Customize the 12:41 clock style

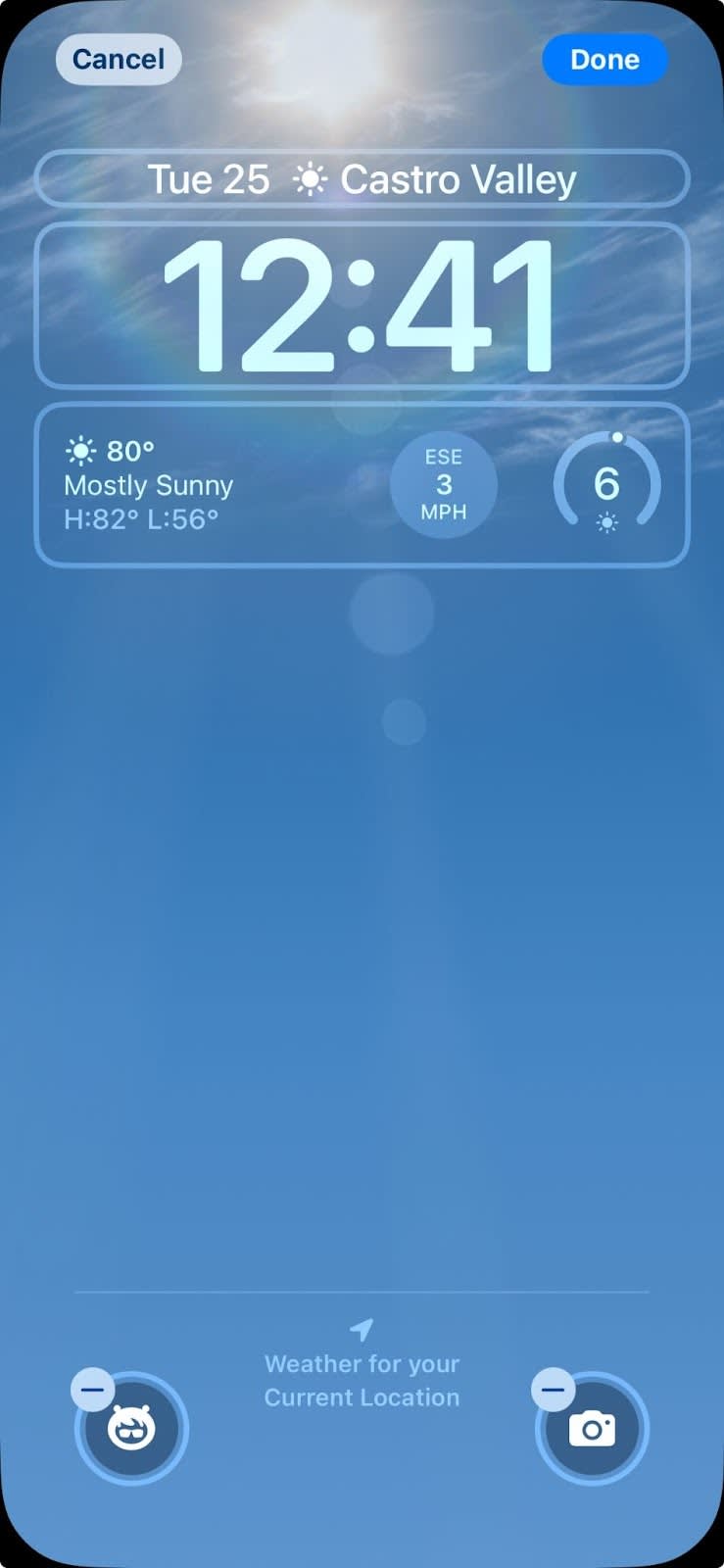point(362,306)
